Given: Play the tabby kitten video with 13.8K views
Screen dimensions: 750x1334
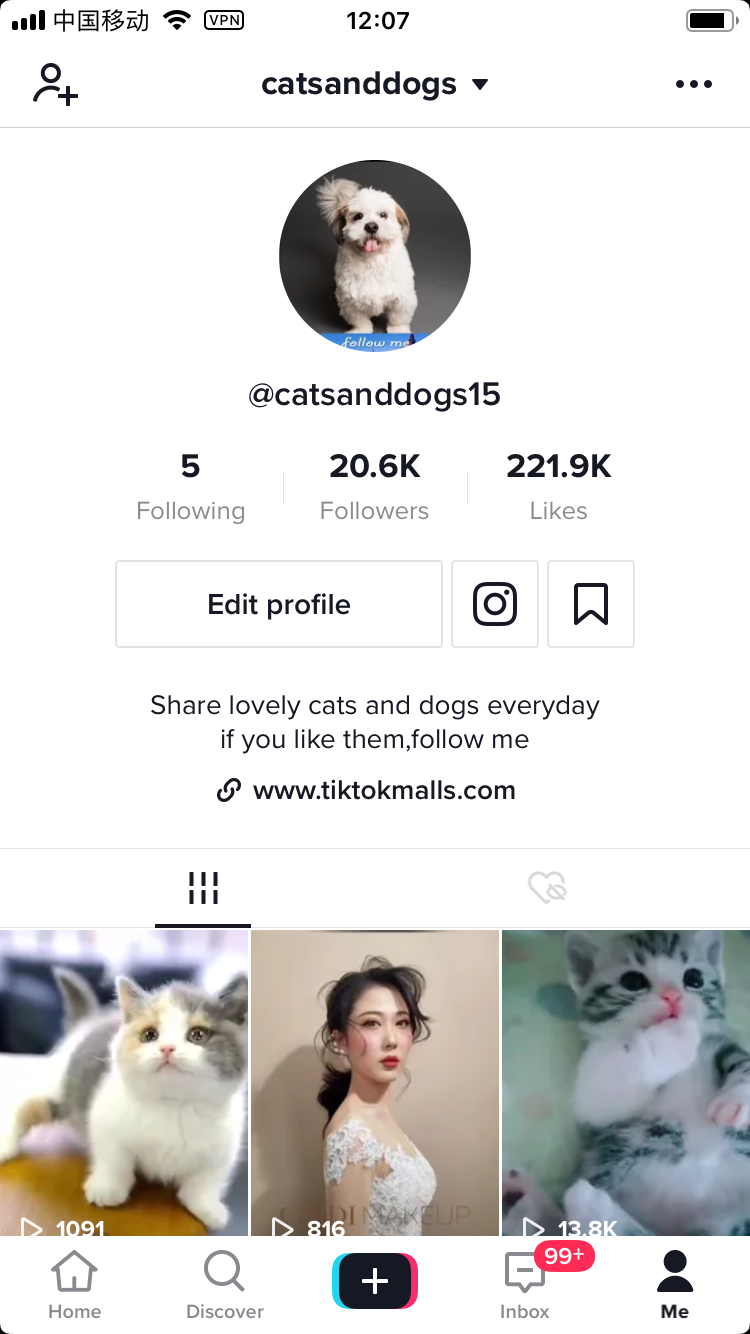Looking at the screenshot, I should click(626, 1080).
